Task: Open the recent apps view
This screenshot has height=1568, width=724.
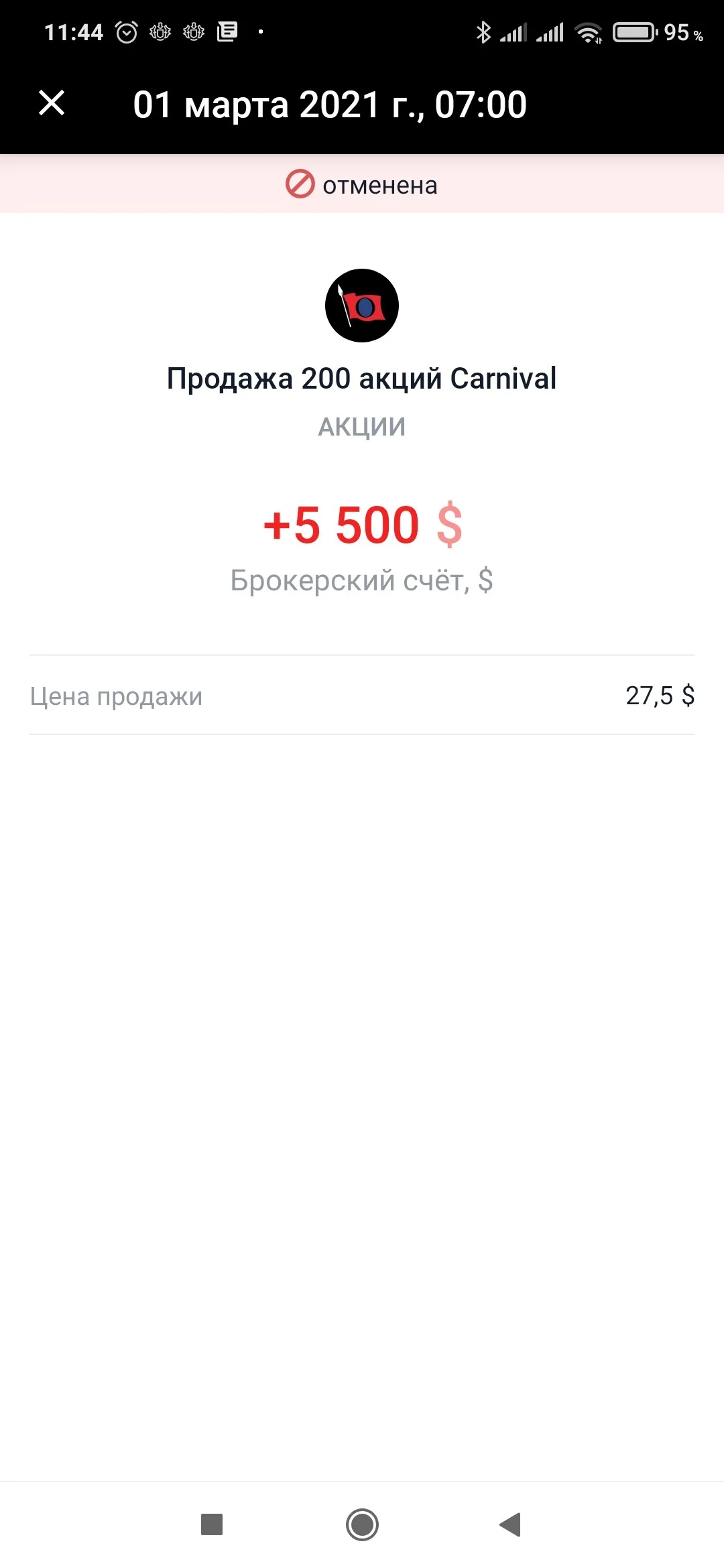Action: pos(212,1524)
